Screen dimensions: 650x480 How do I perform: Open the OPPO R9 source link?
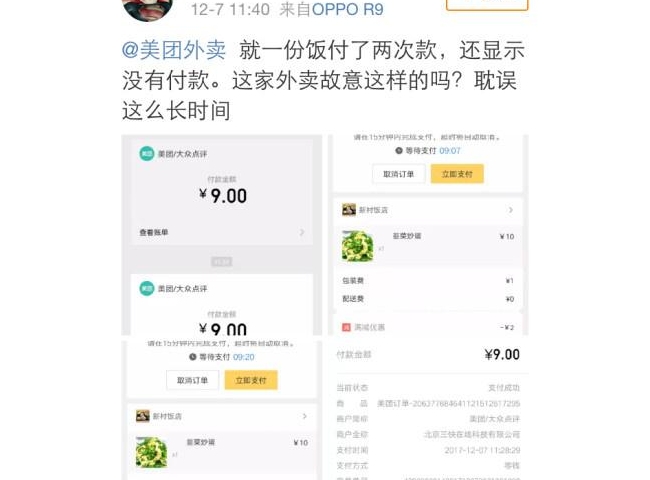point(347,10)
